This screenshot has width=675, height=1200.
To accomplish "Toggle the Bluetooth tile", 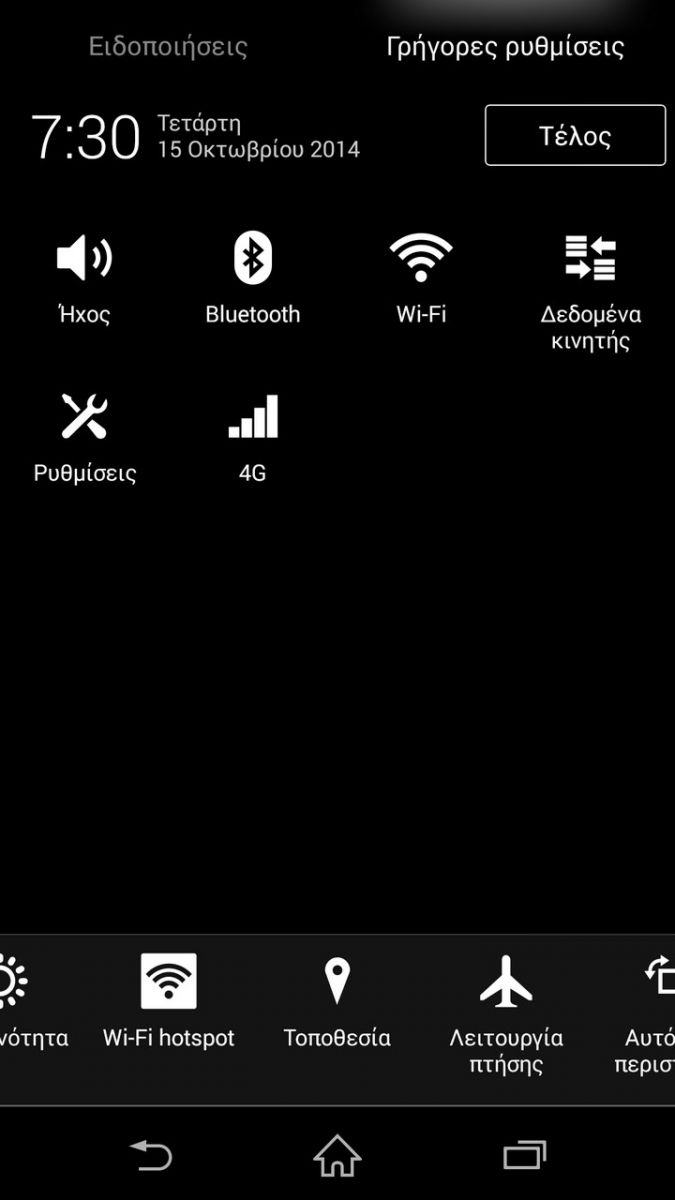I will [x=253, y=278].
